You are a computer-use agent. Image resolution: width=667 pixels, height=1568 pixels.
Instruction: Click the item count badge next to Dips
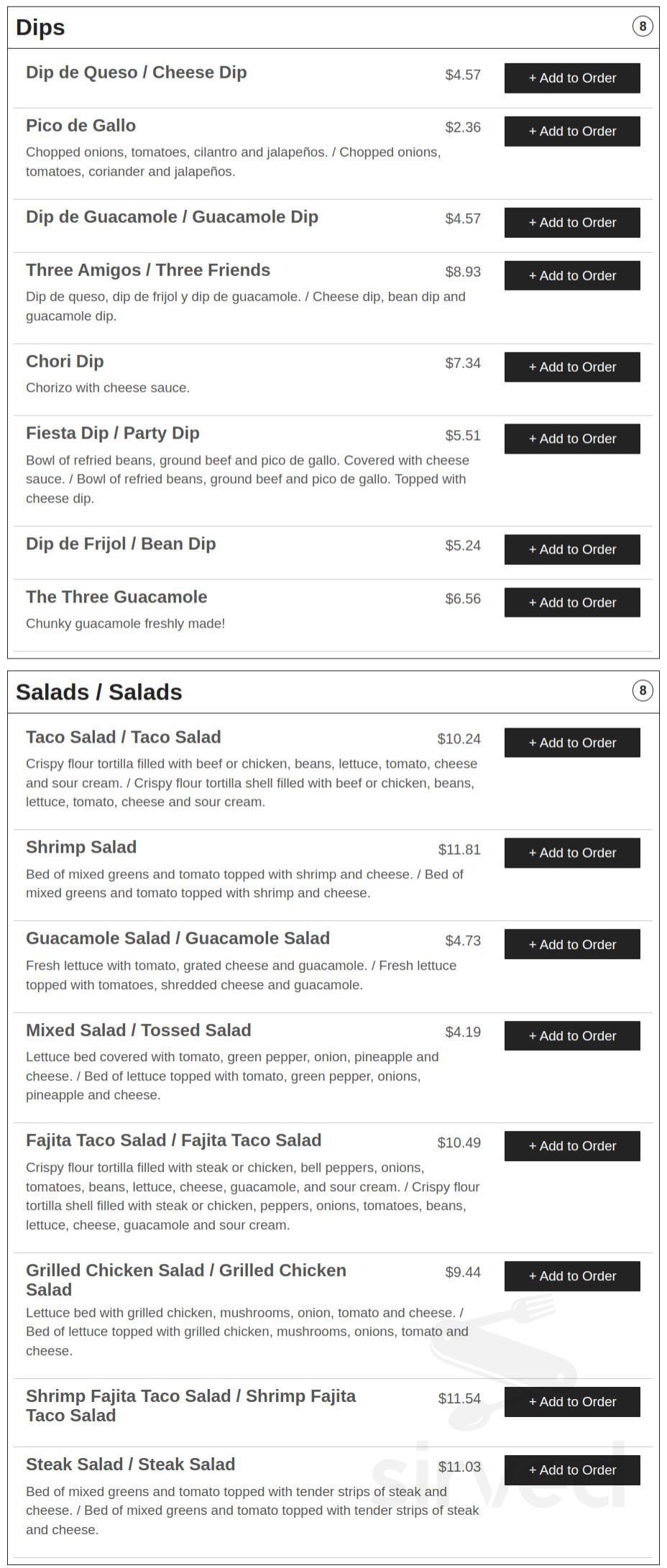click(642, 27)
